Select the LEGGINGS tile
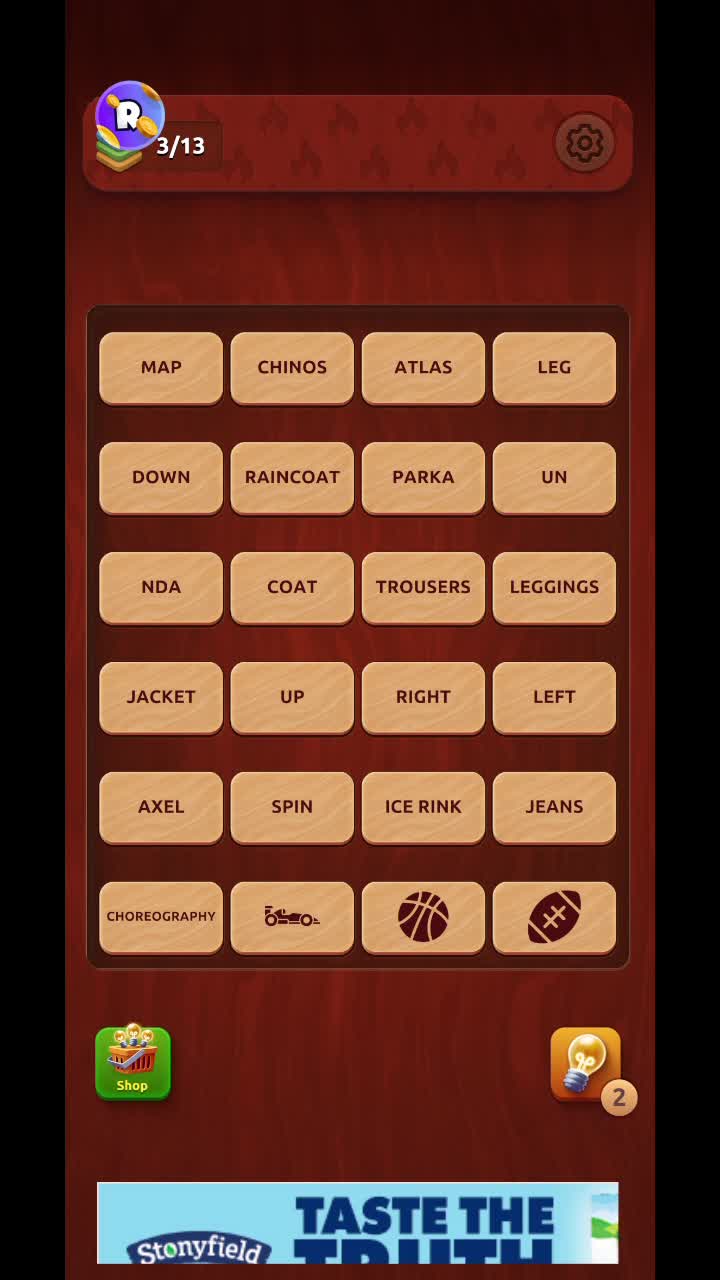The height and width of the screenshot is (1280, 720). [554, 588]
